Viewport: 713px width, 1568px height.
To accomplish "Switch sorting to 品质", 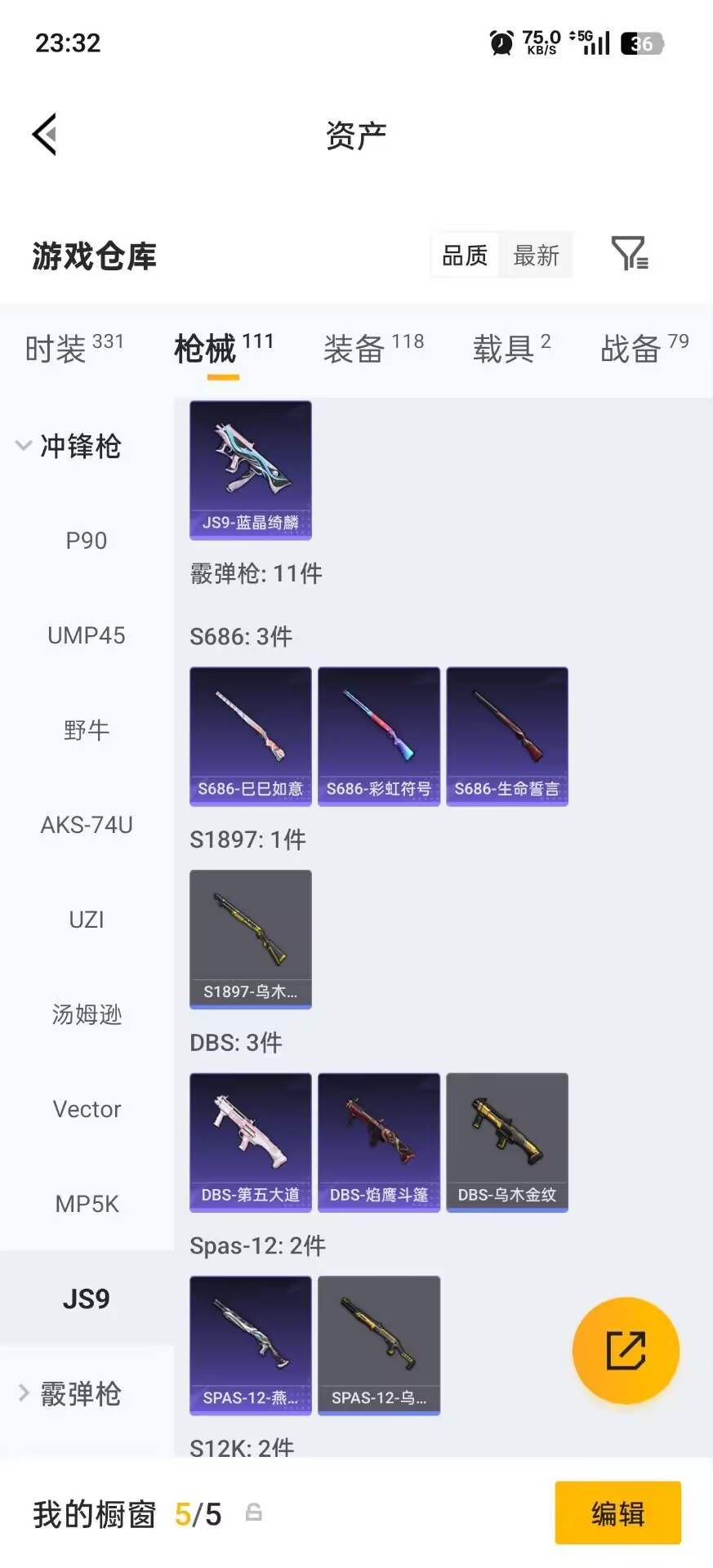I will pos(464,254).
